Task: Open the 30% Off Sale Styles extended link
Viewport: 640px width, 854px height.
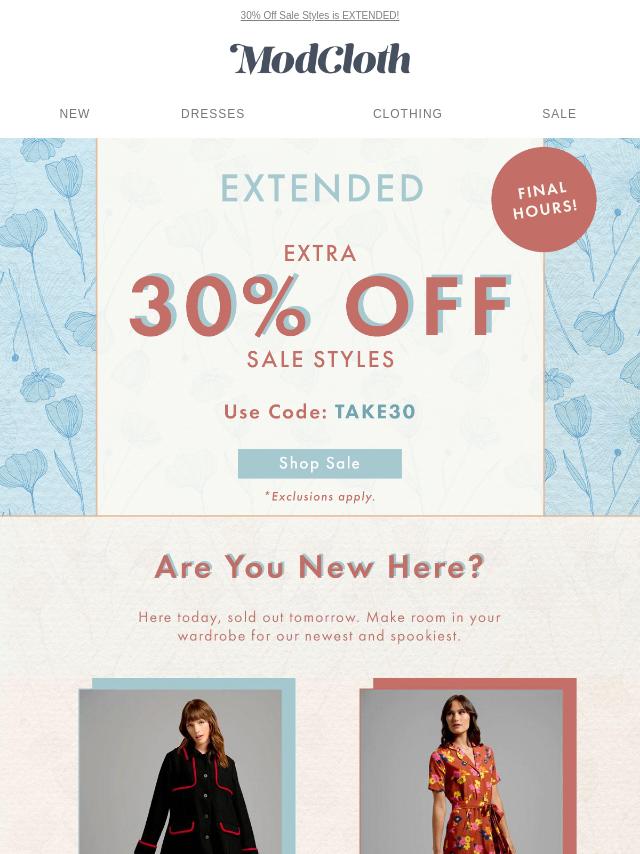Action: coord(319,16)
